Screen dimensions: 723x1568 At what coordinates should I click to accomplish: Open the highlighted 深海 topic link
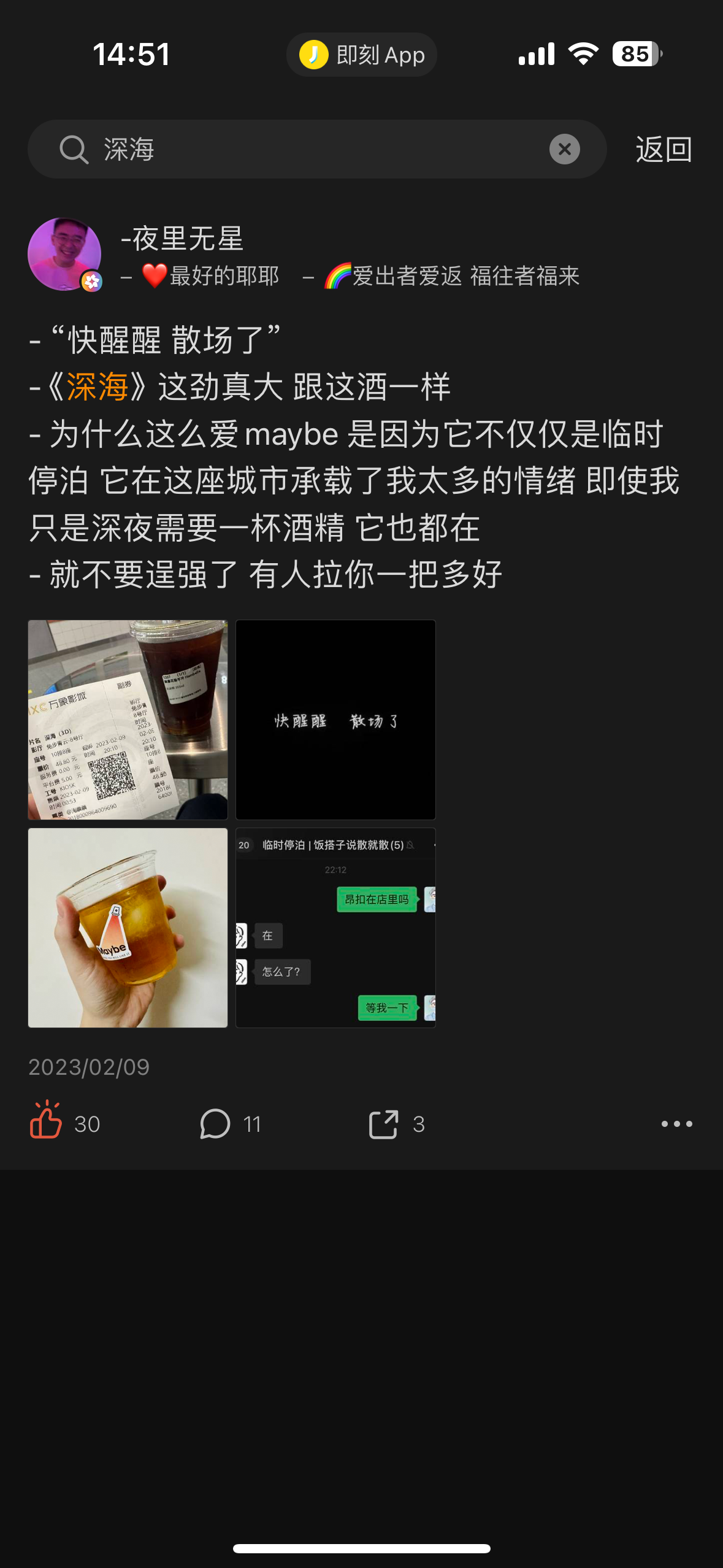coord(97,386)
